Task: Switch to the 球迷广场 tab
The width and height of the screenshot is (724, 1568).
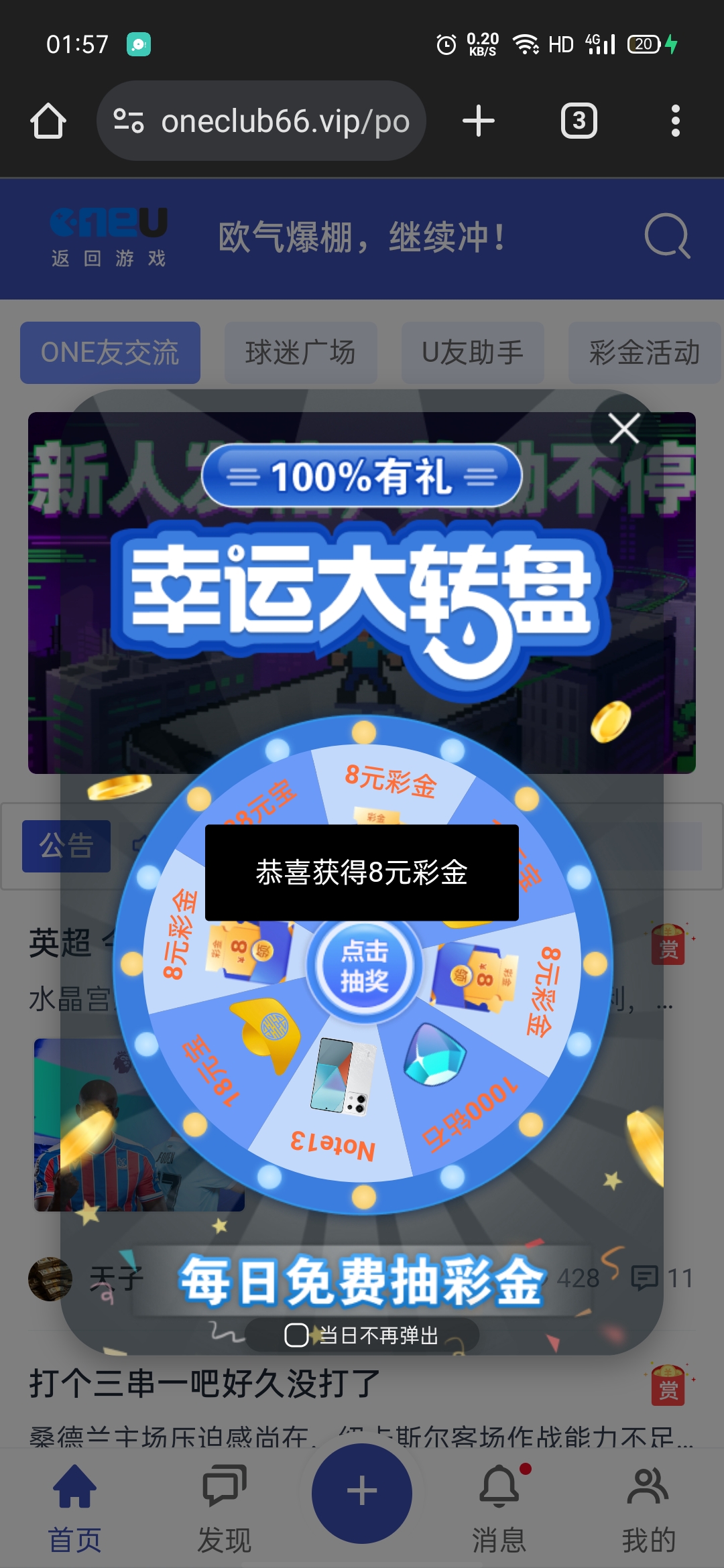Action: click(x=300, y=352)
